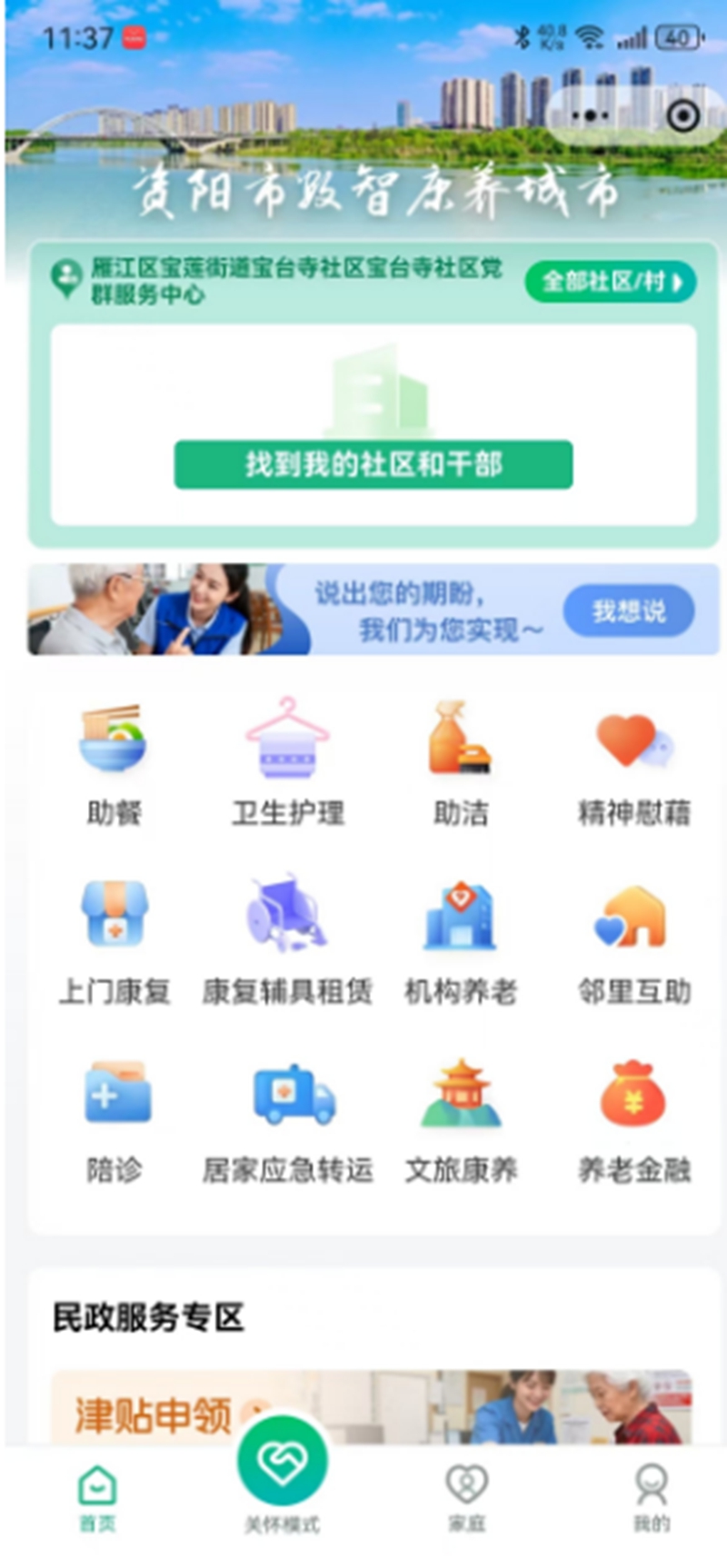
Task: Close the mini program with the circle icon
Action: (x=682, y=115)
